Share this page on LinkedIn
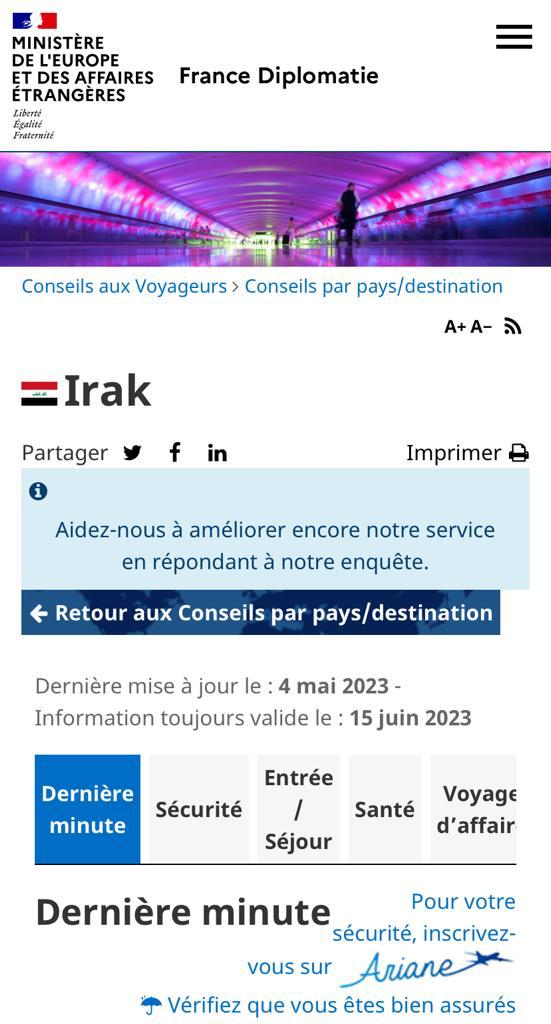 (x=217, y=453)
